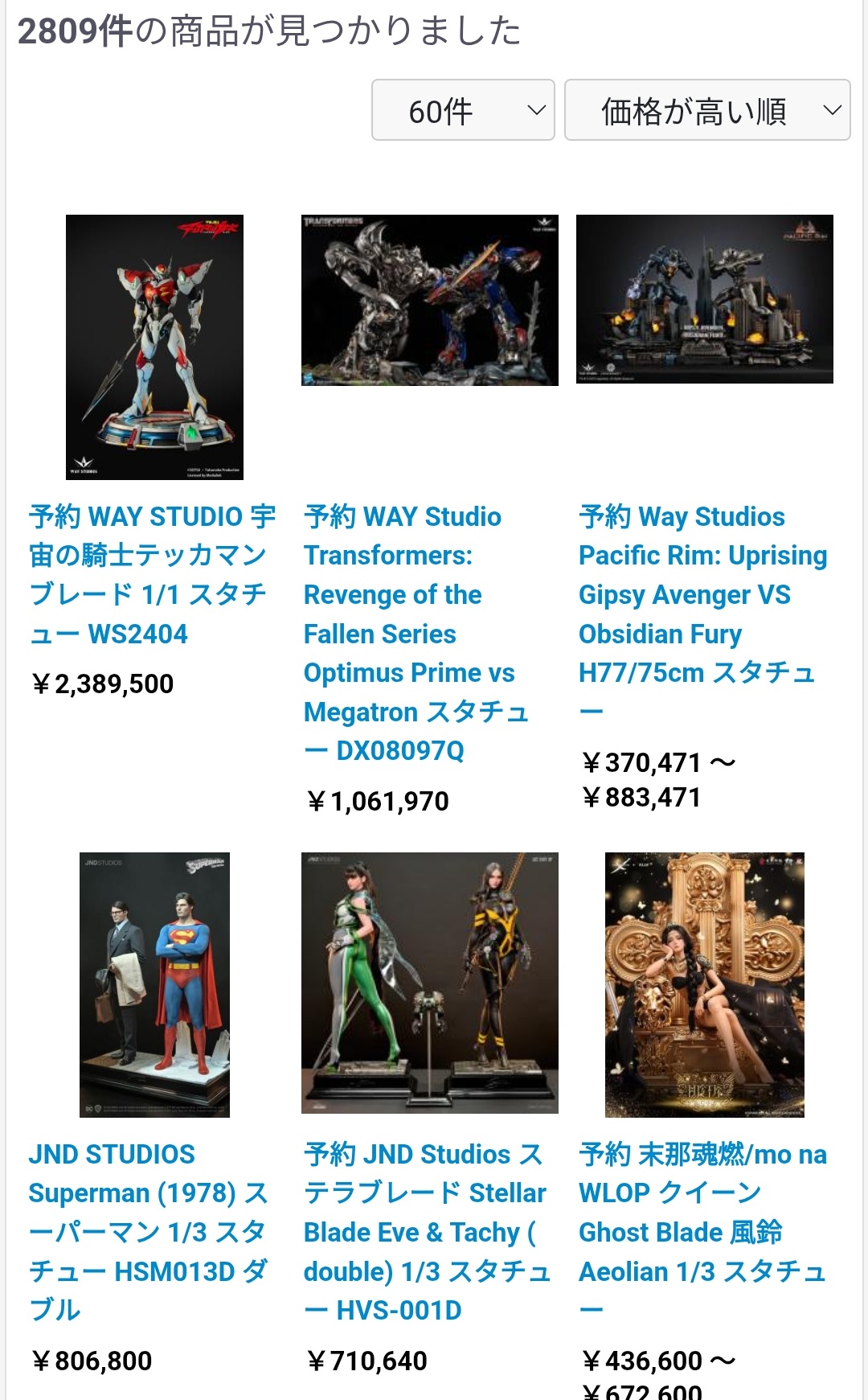Open the JND STUDIOS Superman (1978) title link

149,1232
